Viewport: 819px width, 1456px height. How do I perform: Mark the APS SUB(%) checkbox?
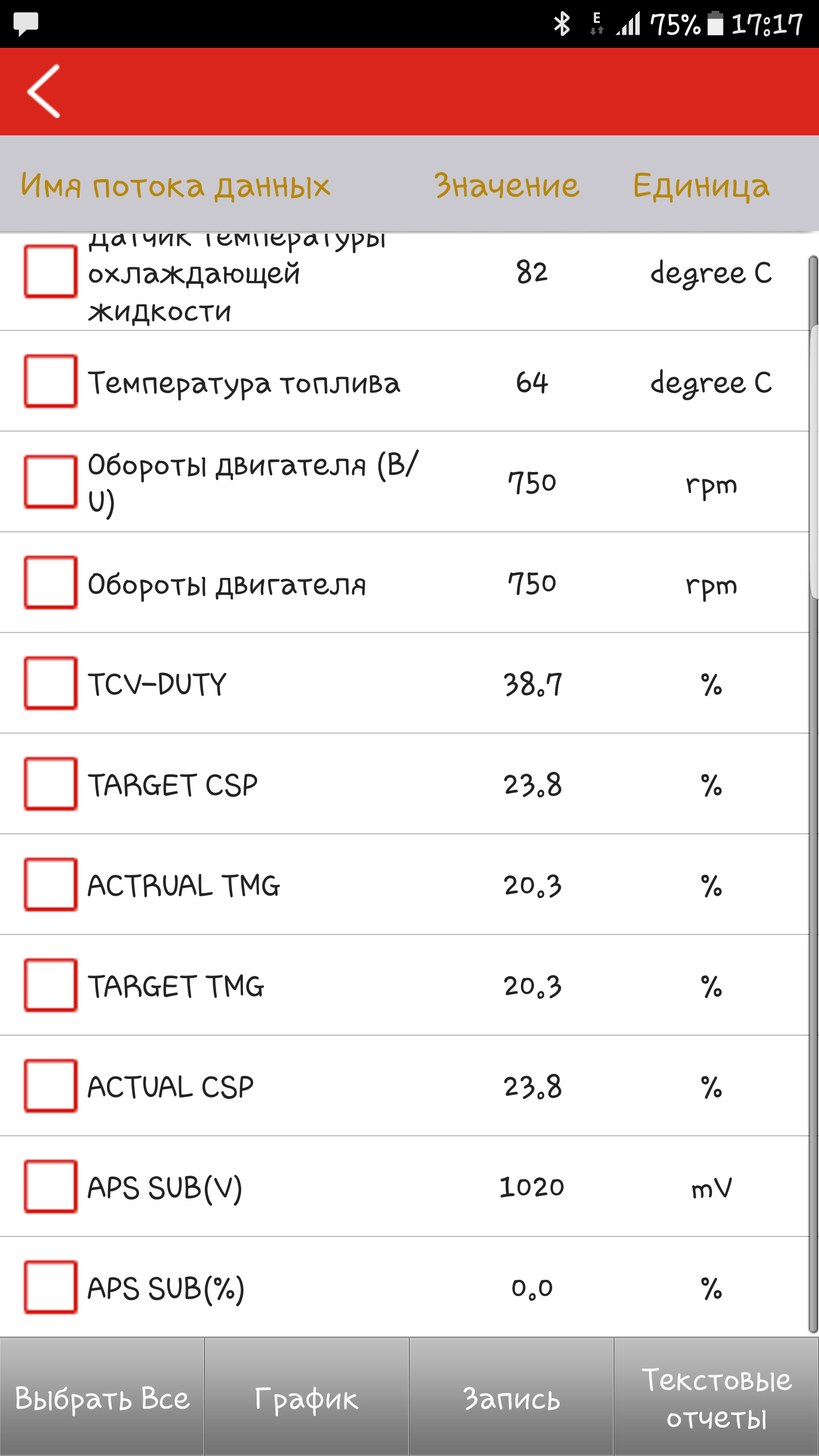click(51, 1287)
